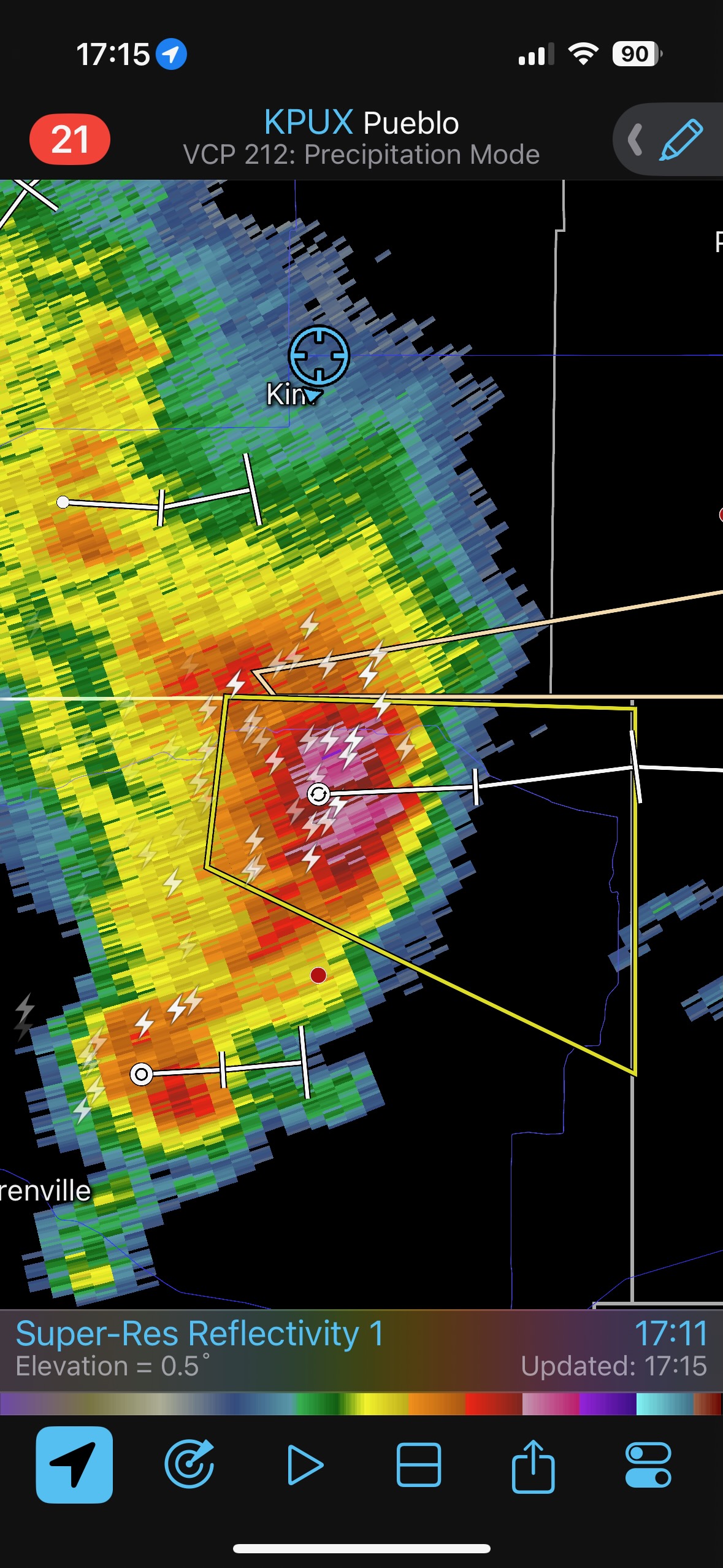The width and height of the screenshot is (723, 1568).
Task: Open the KPUX Pueblo radar site selector
Action: coord(361,123)
